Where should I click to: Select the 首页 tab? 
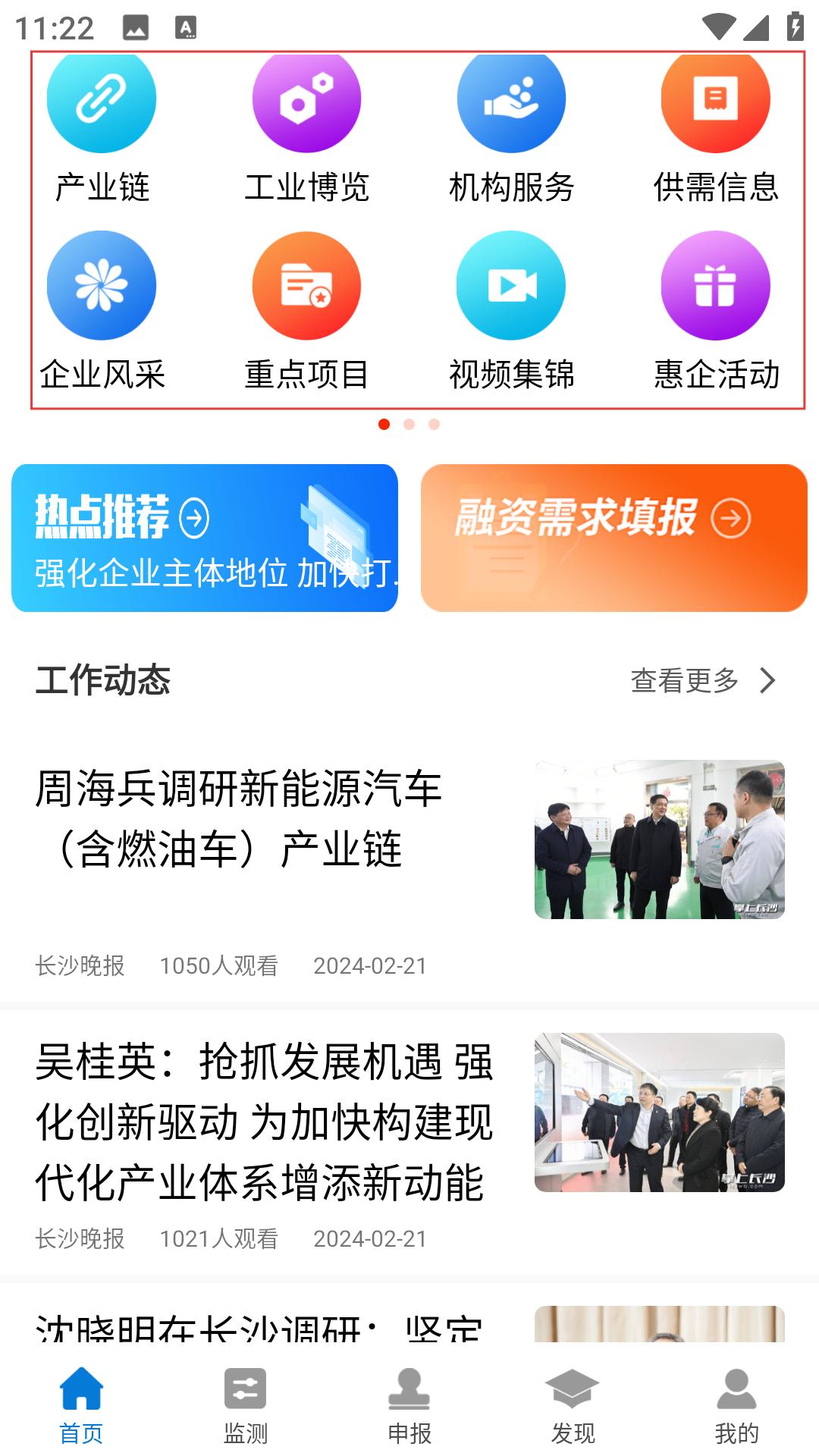click(82, 1404)
